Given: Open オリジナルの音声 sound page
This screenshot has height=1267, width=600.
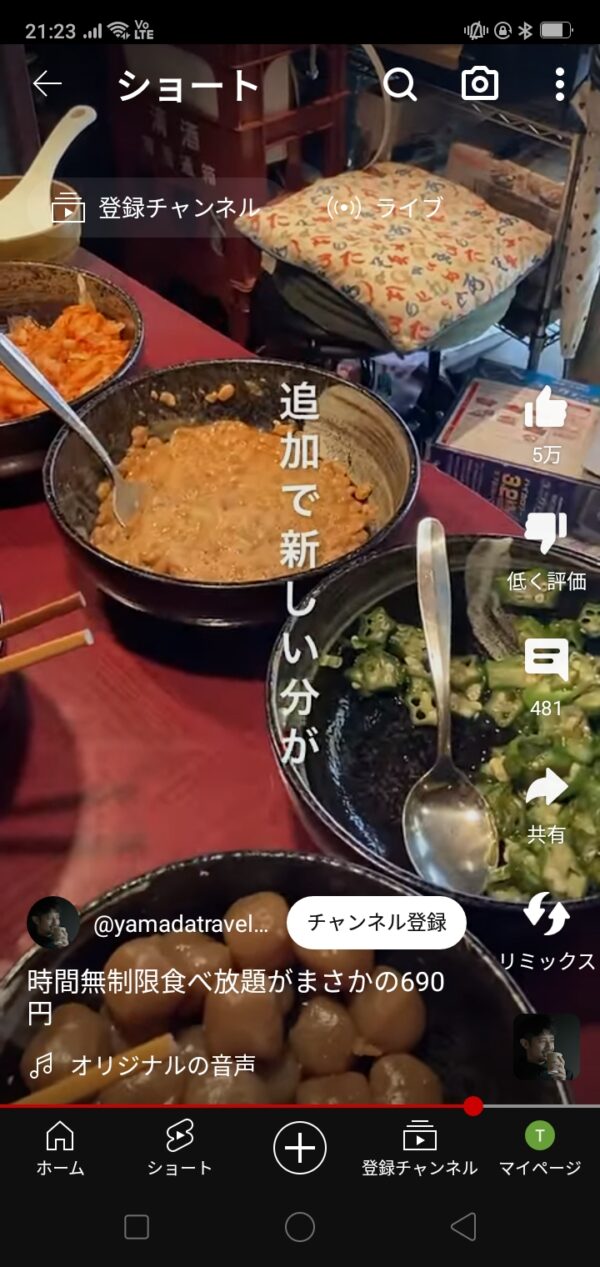Looking at the screenshot, I should coord(162,1066).
